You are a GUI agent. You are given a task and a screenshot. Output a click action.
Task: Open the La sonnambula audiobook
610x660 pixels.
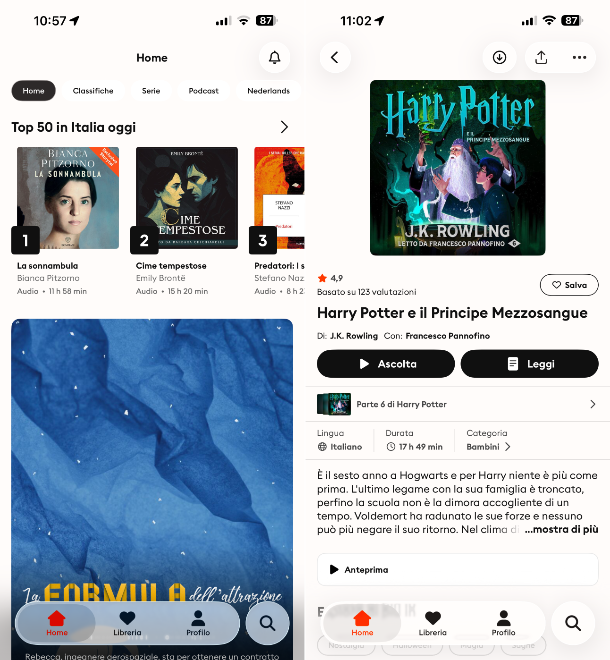67,198
